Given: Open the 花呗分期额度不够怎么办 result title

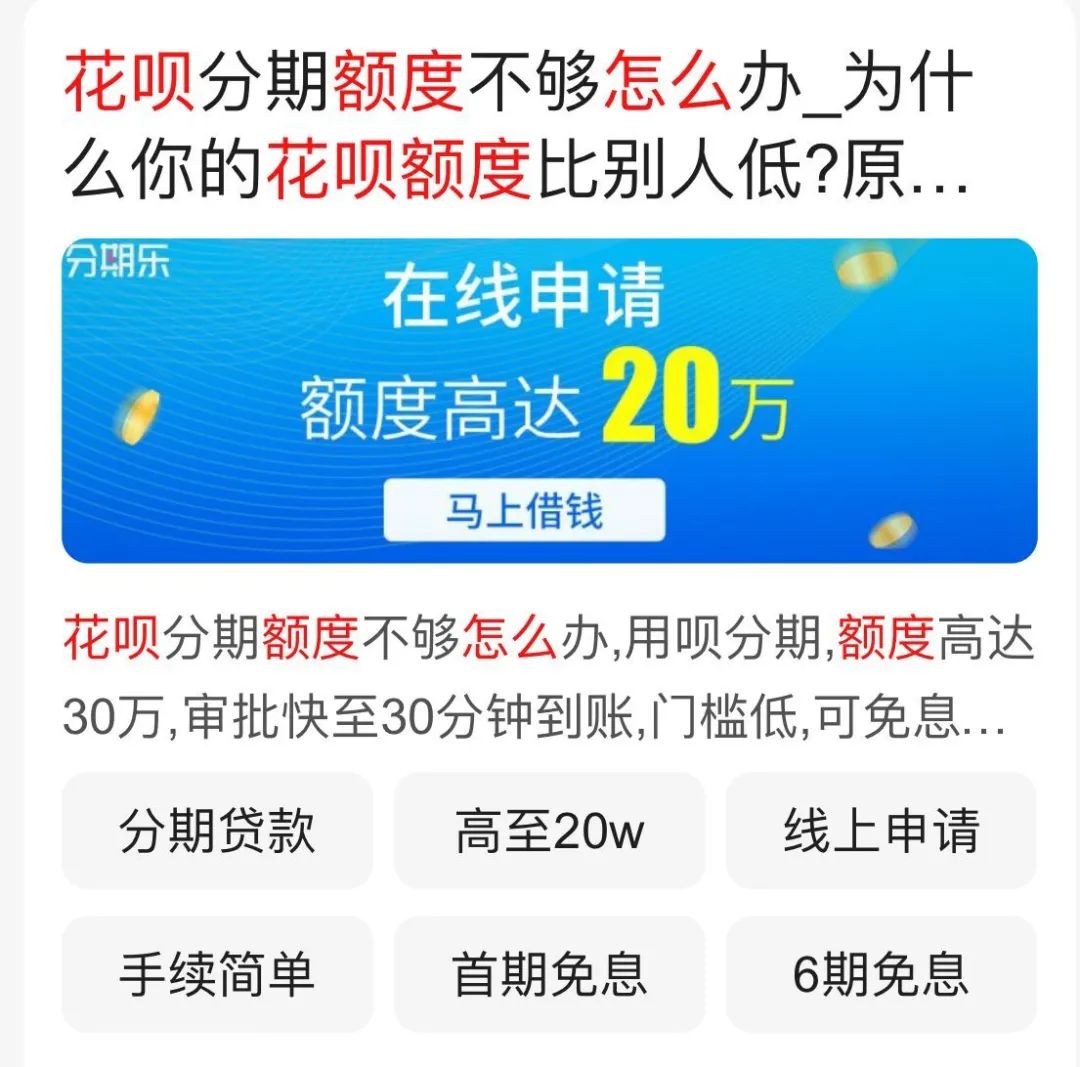Looking at the screenshot, I should [518, 130].
